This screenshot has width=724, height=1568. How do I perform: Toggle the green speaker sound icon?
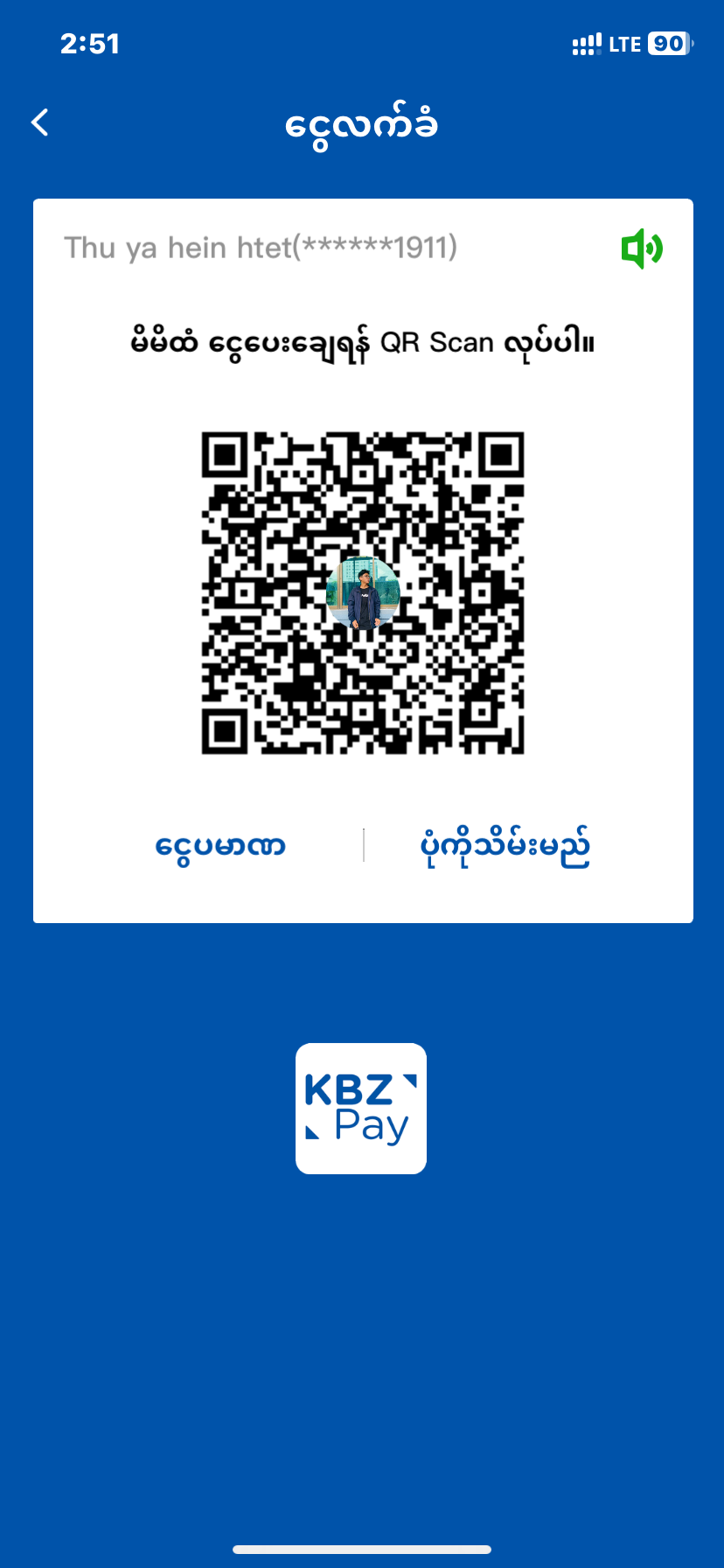click(x=642, y=248)
